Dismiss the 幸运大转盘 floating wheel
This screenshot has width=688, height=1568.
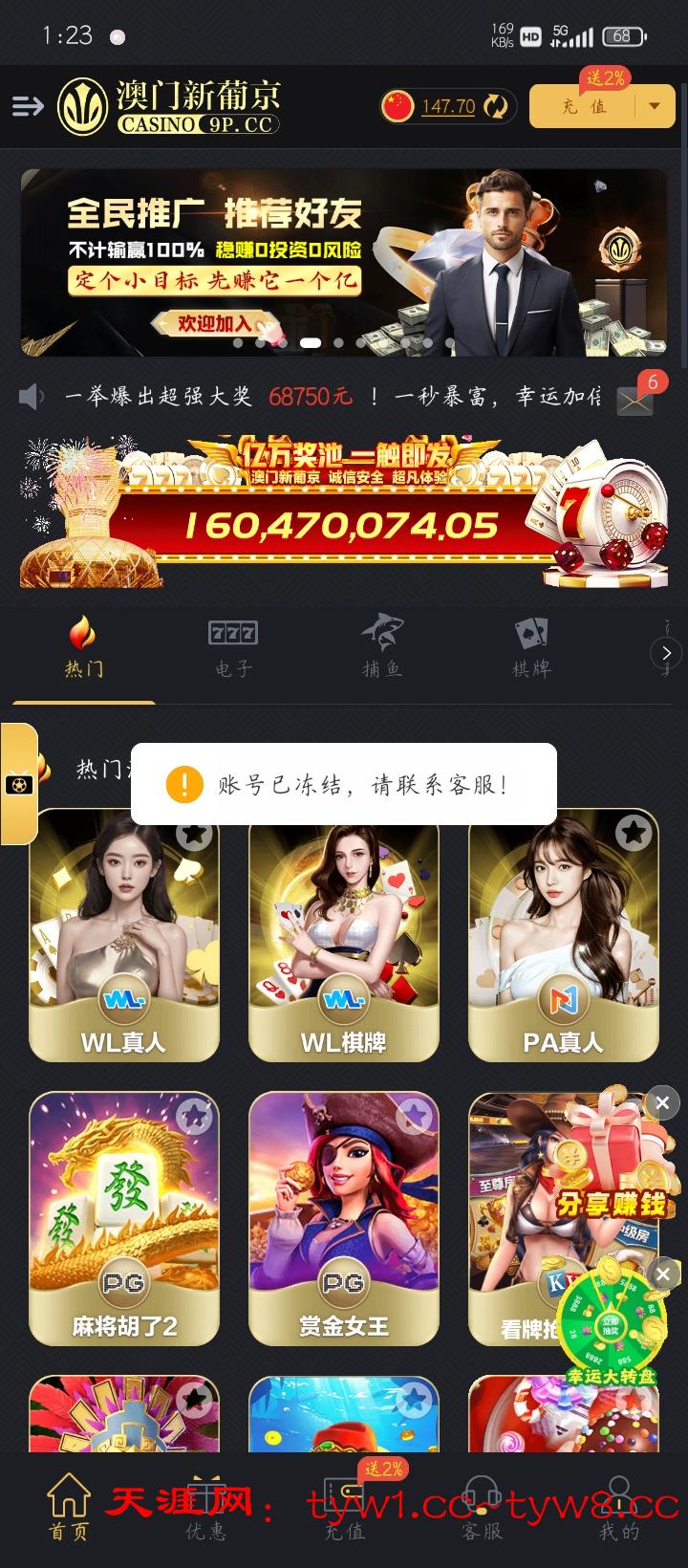pyautogui.click(x=663, y=1273)
